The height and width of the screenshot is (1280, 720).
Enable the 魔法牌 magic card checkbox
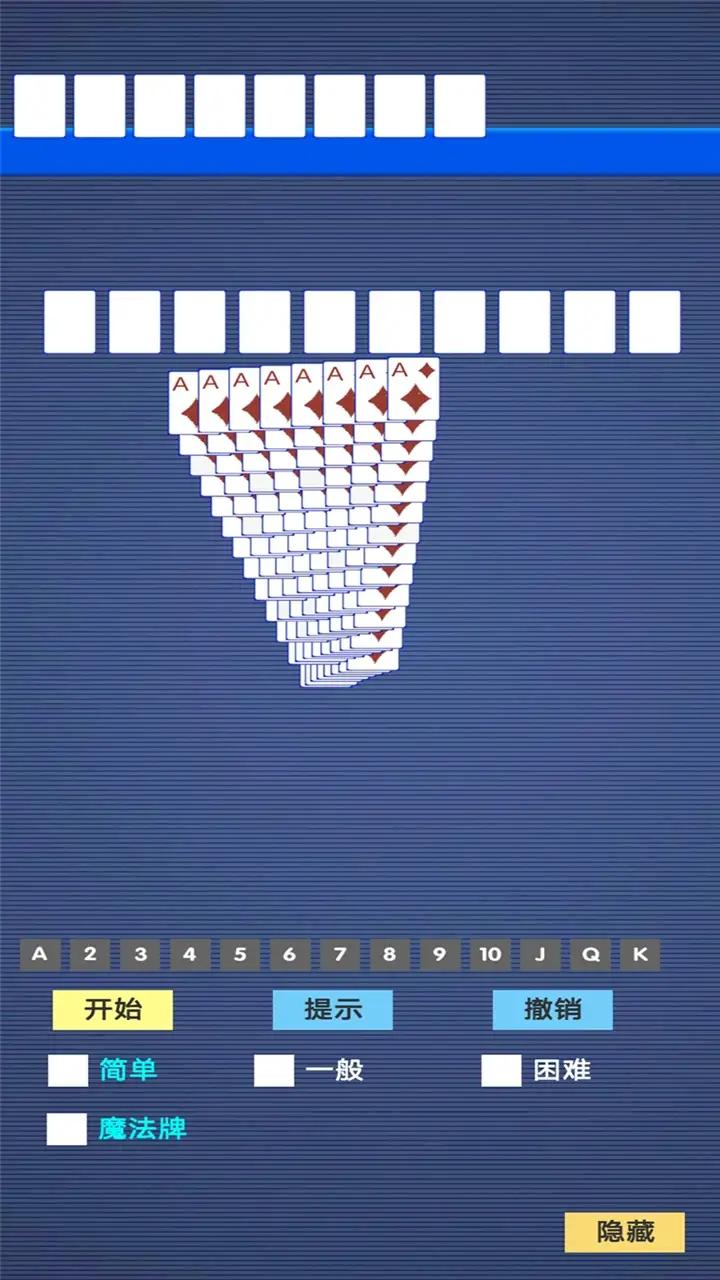pos(67,1129)
